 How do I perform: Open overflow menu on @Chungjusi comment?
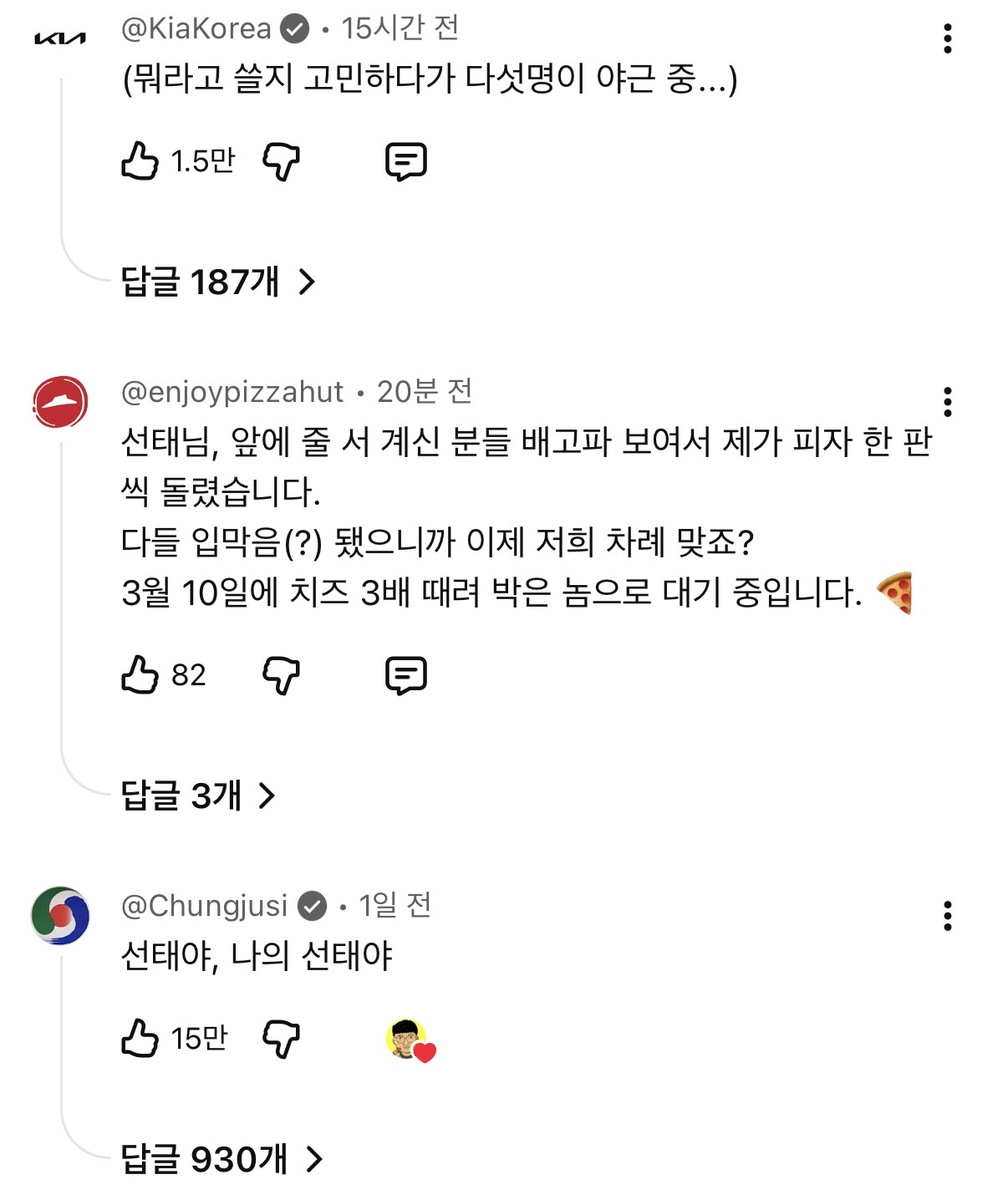[947, 916]
